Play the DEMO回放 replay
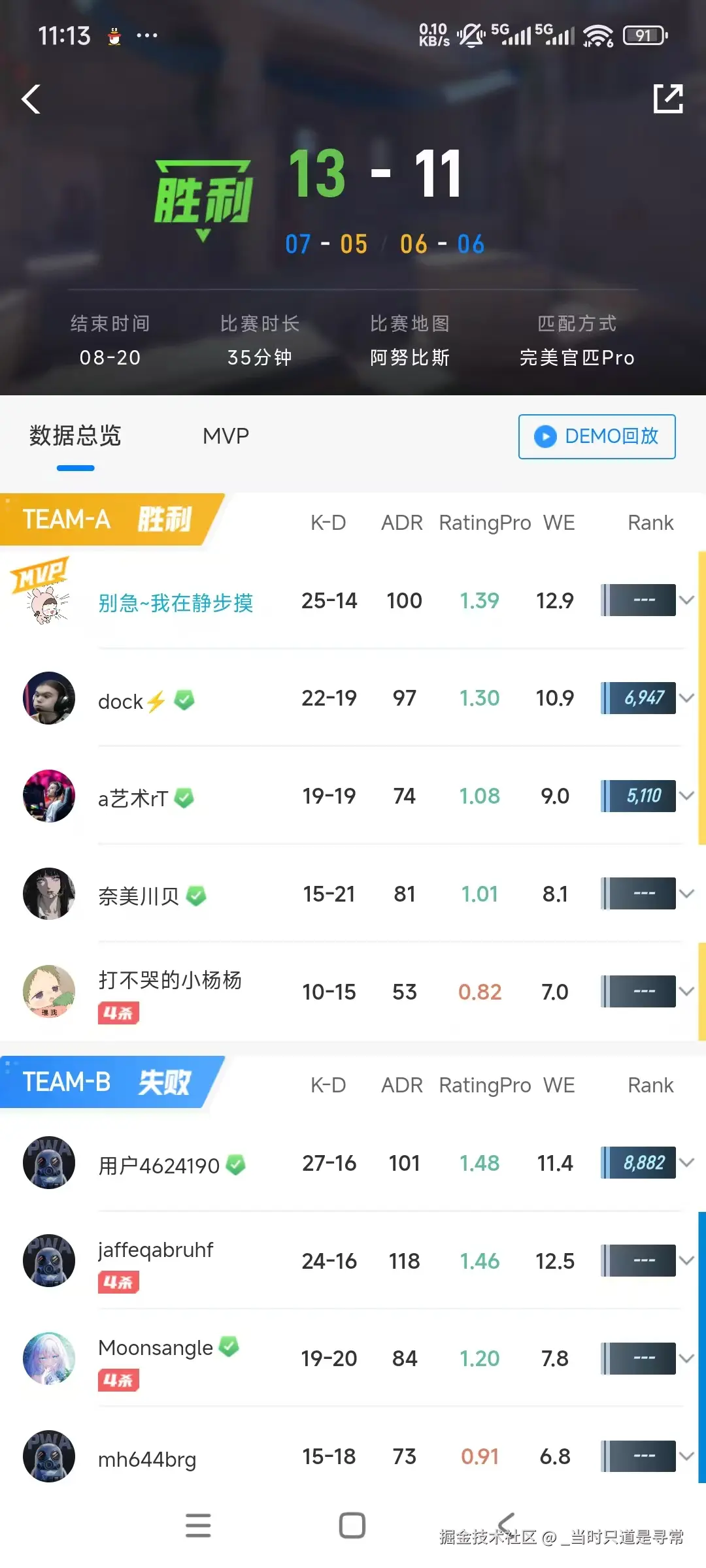The height and width of the screenshot is (1568, 706). tap(596, 436)
